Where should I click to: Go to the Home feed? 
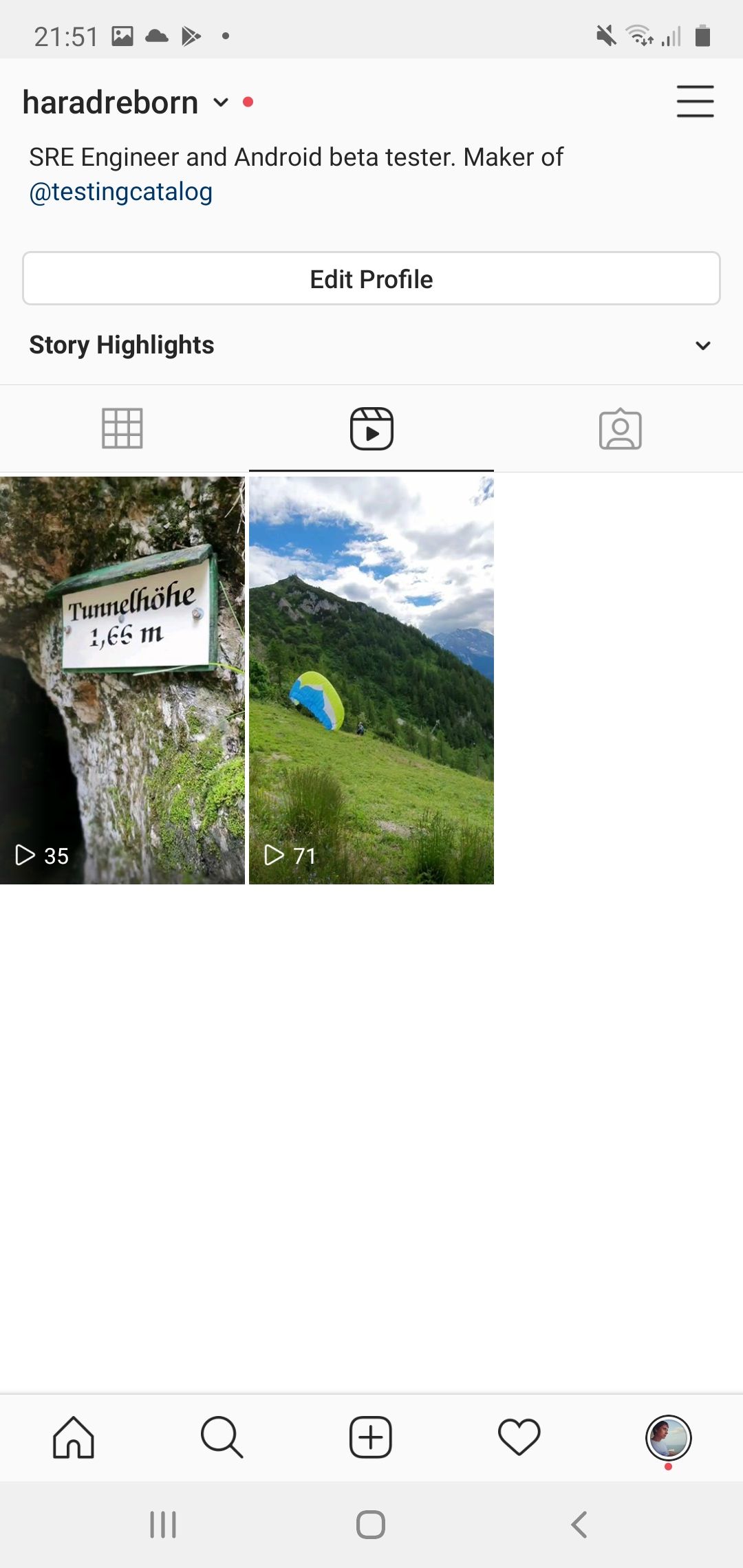pyautogui.click(x=74, y=1437)
